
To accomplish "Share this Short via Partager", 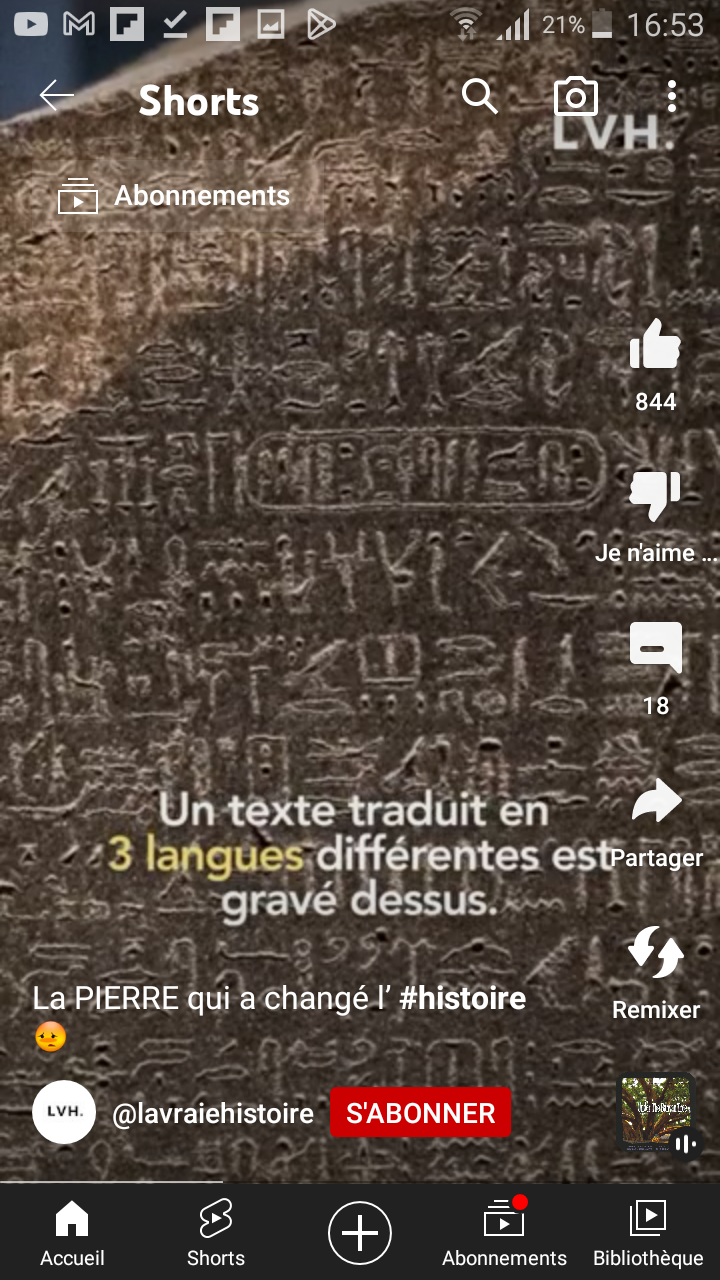I will 655,803.
